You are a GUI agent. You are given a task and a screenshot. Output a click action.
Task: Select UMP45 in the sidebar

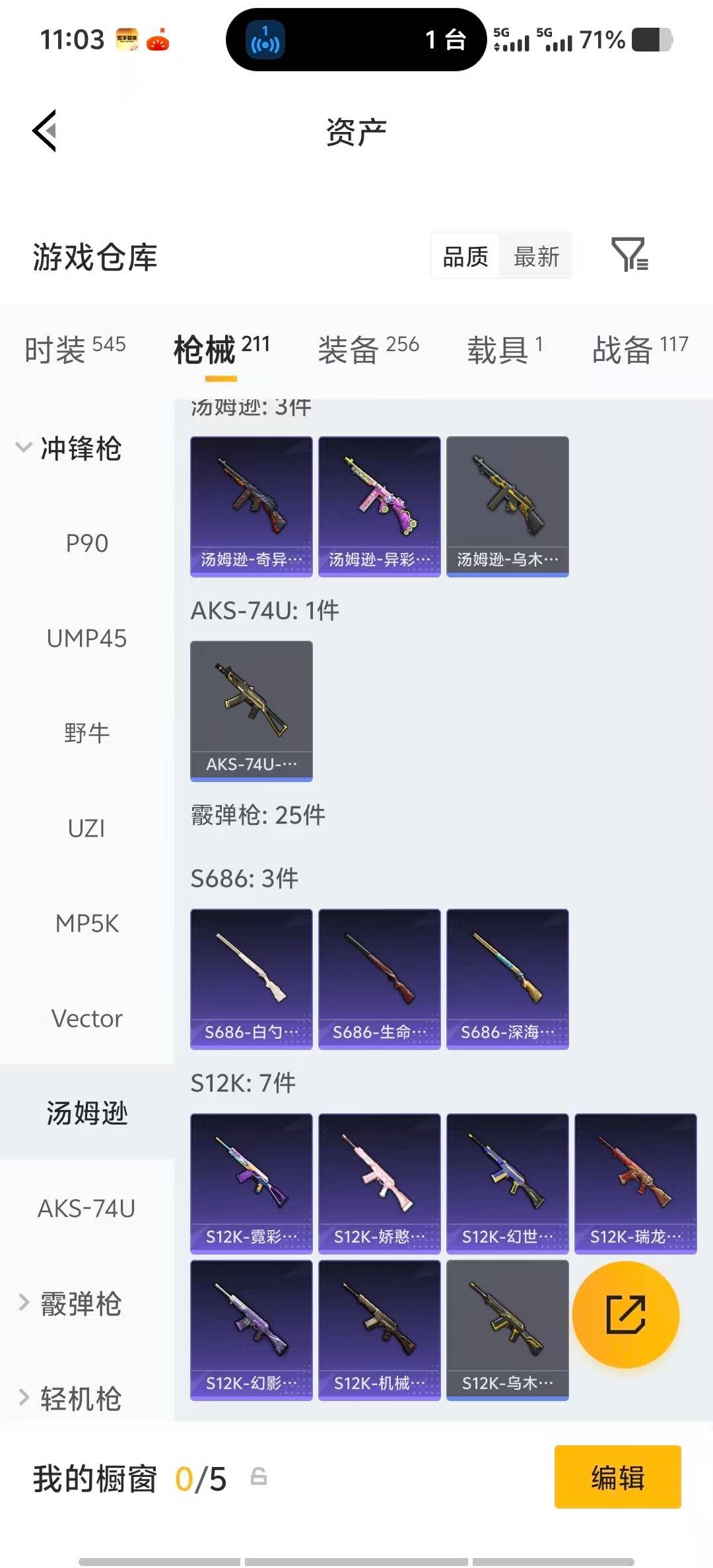(x=86, y=639)
